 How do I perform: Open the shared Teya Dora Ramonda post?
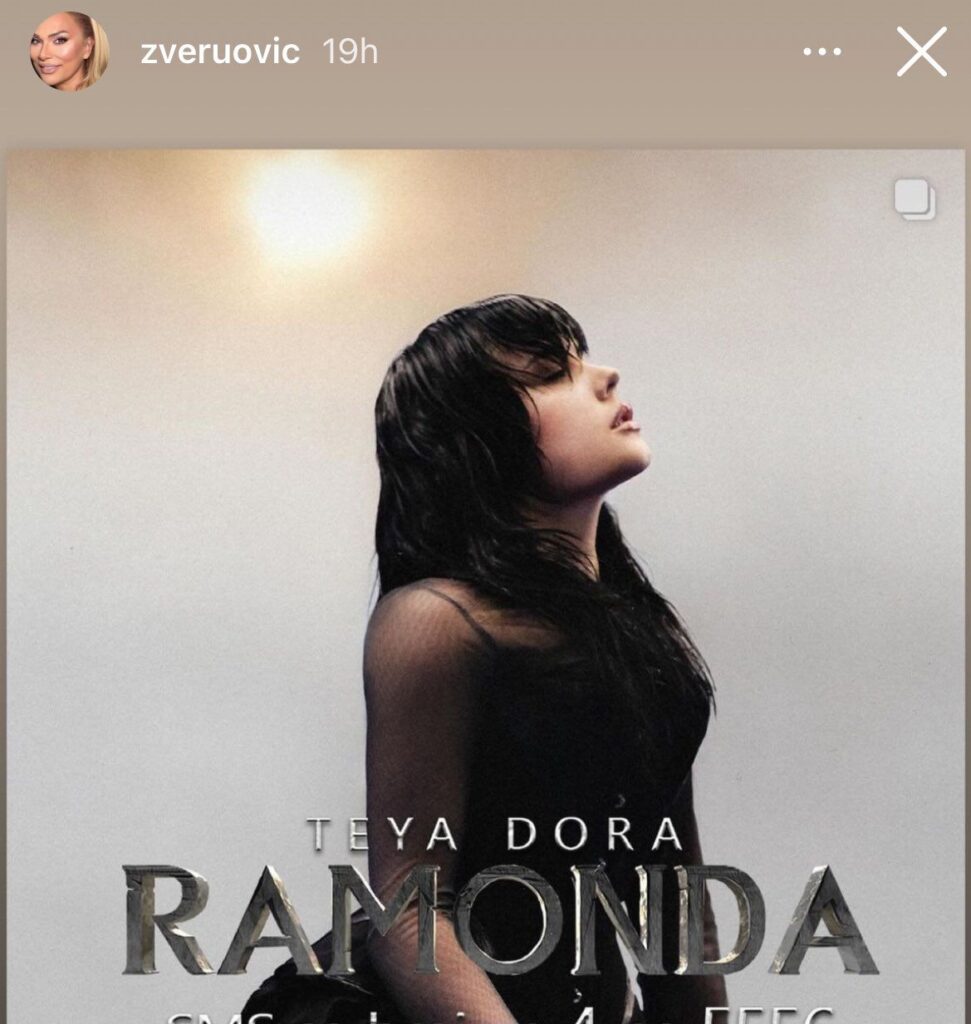point(486,580)
